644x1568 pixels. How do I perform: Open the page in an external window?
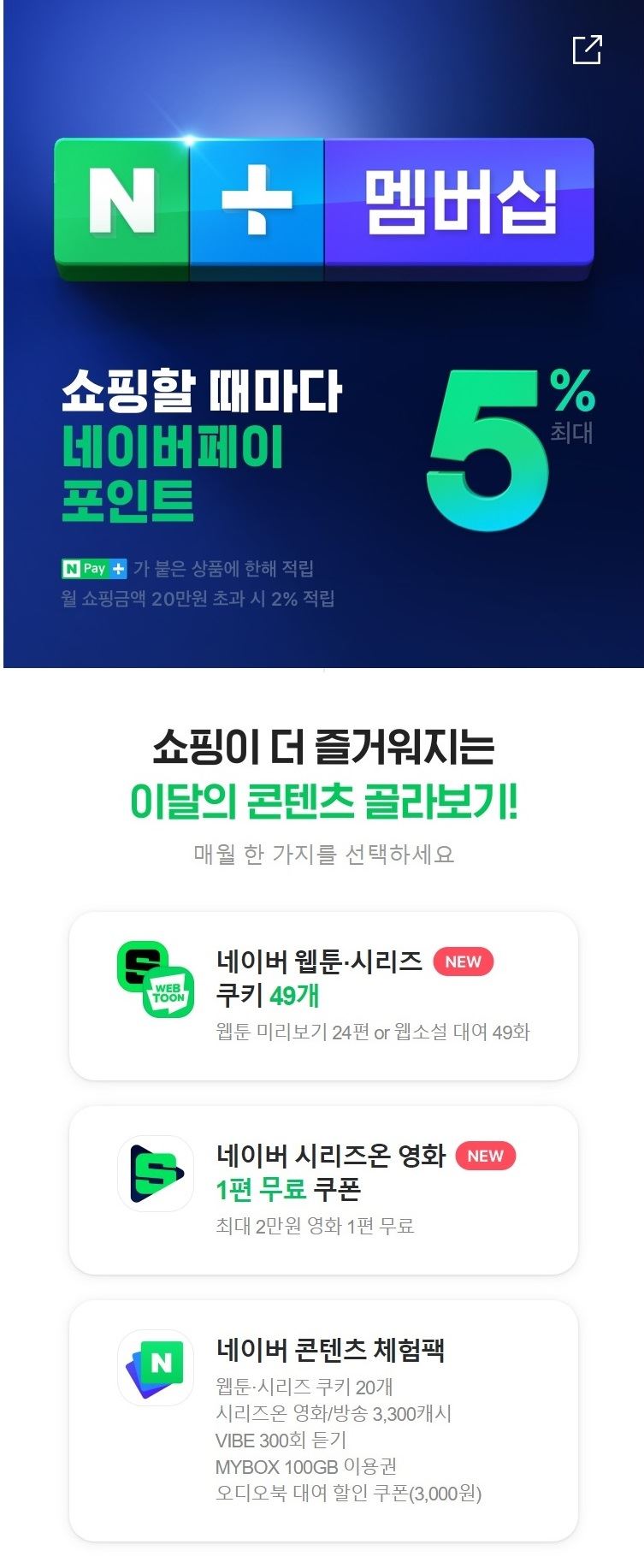pyautogui.click(x=587, y=50)
